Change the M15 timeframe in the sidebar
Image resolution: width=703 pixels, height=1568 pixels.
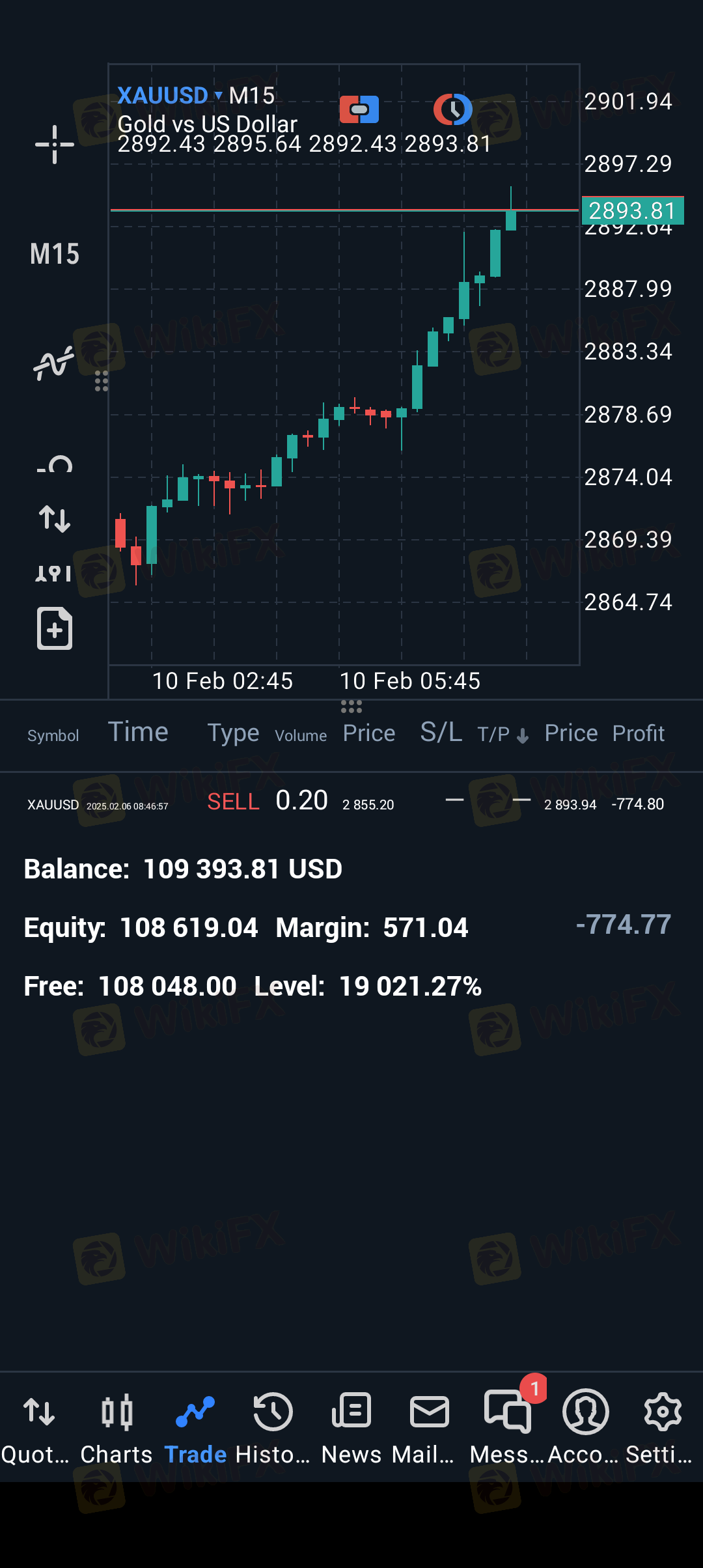click(x=55, y=254)
